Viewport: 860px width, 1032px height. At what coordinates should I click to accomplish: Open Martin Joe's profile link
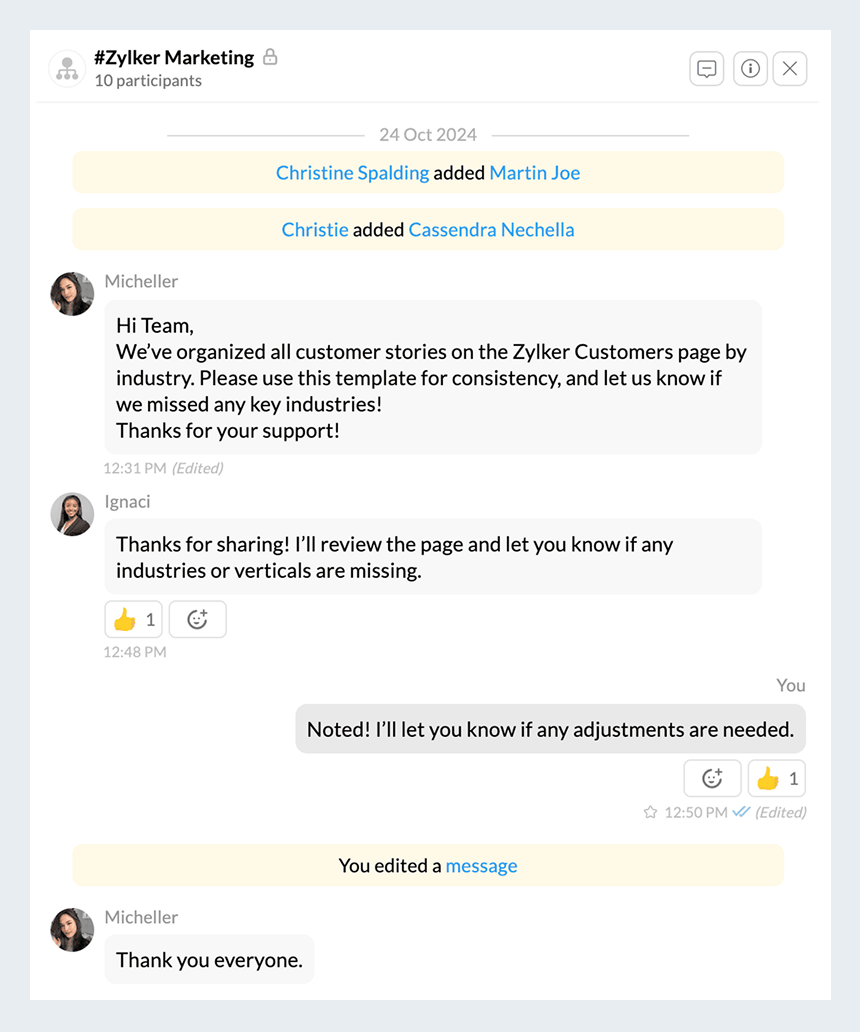tap(534, 173)
